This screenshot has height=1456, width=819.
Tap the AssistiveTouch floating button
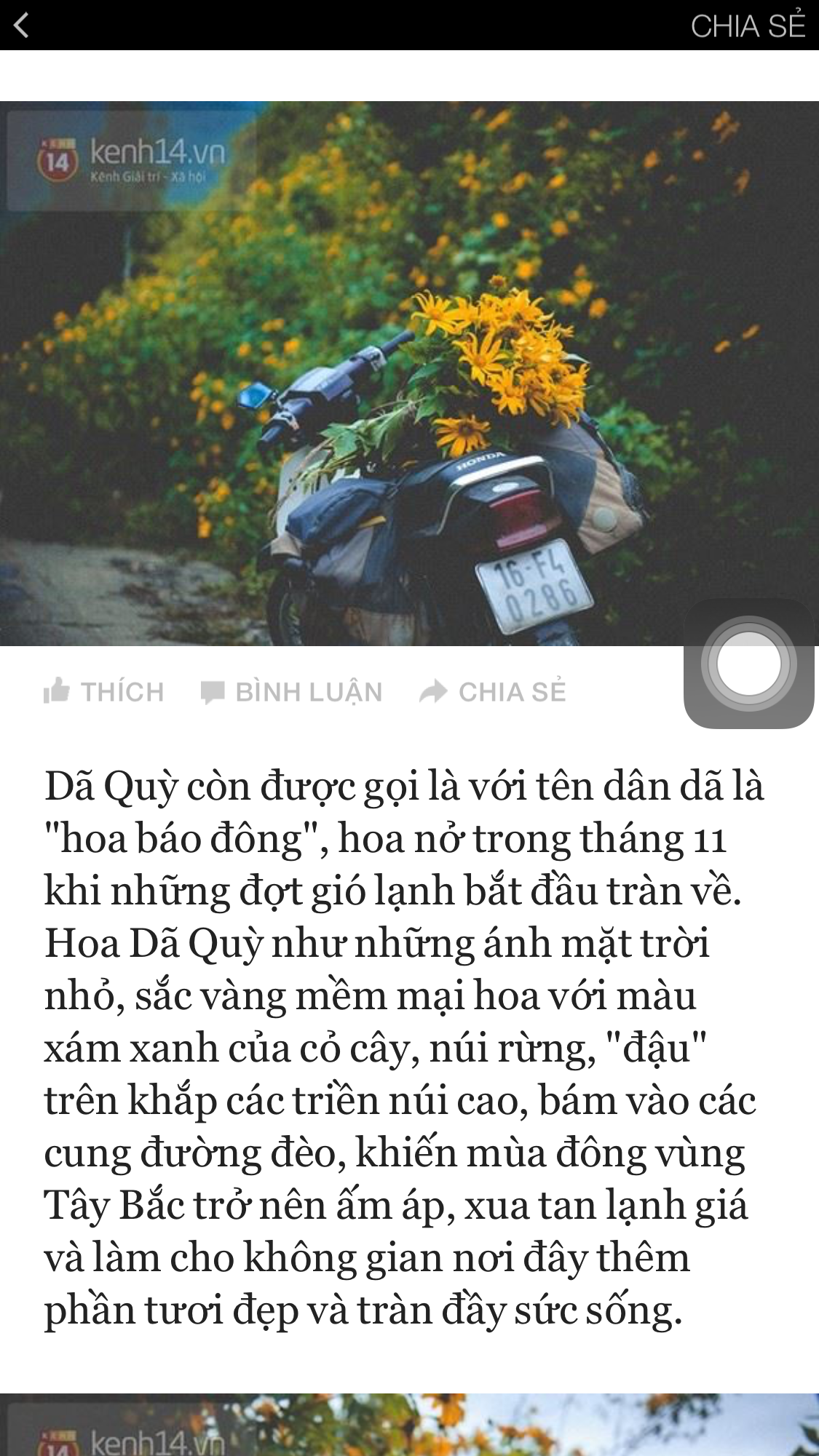(748, 664)
